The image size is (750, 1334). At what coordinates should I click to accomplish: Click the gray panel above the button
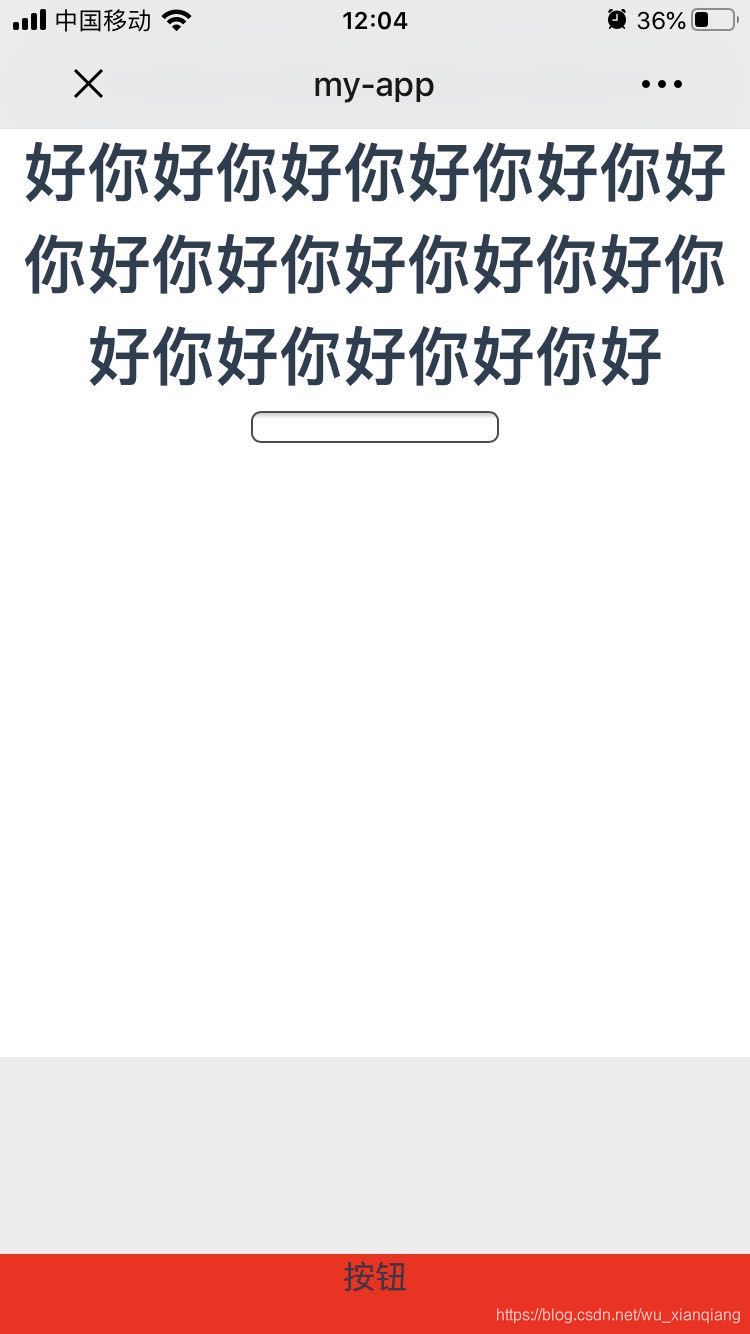pyautogui.click(x=374, y=1150)
